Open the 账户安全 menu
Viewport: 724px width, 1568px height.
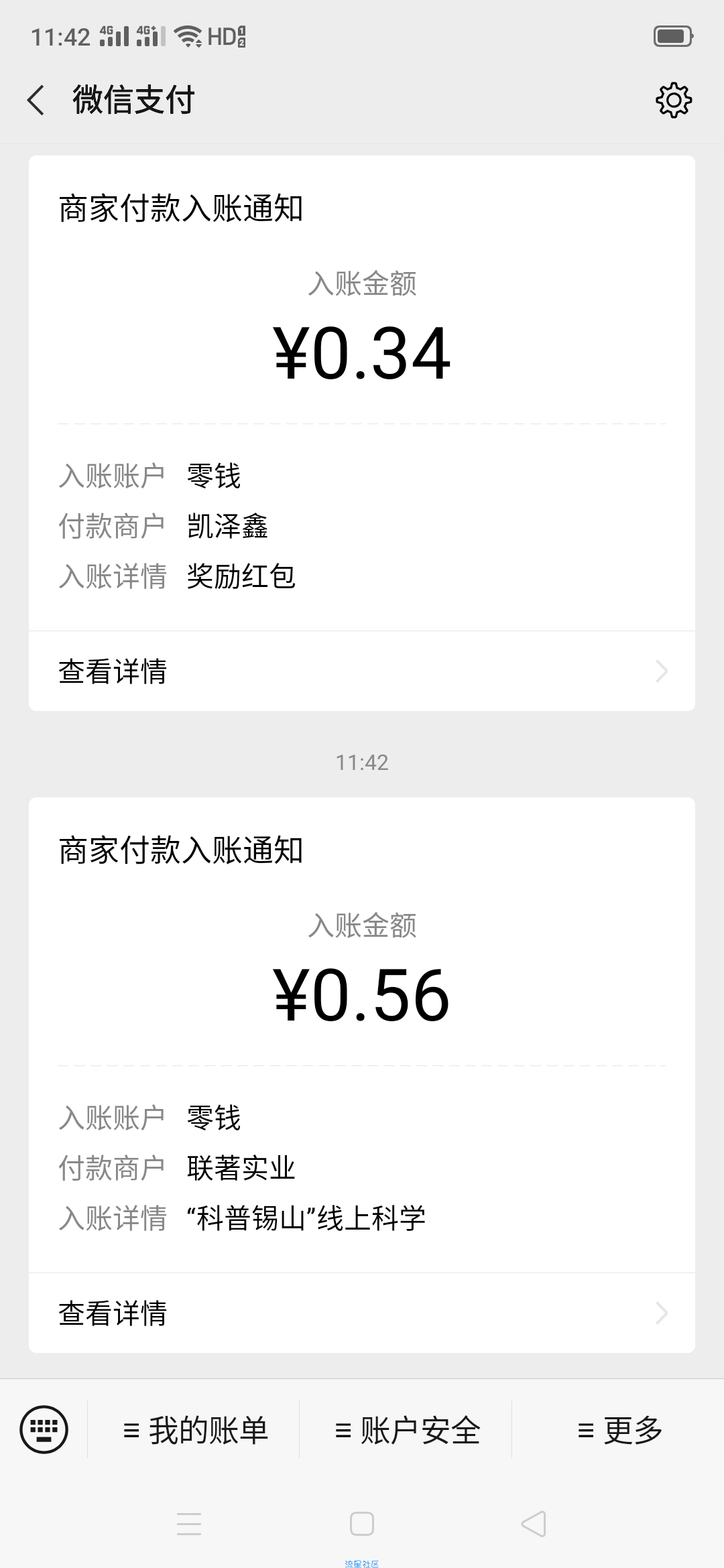coord(406,1430)
